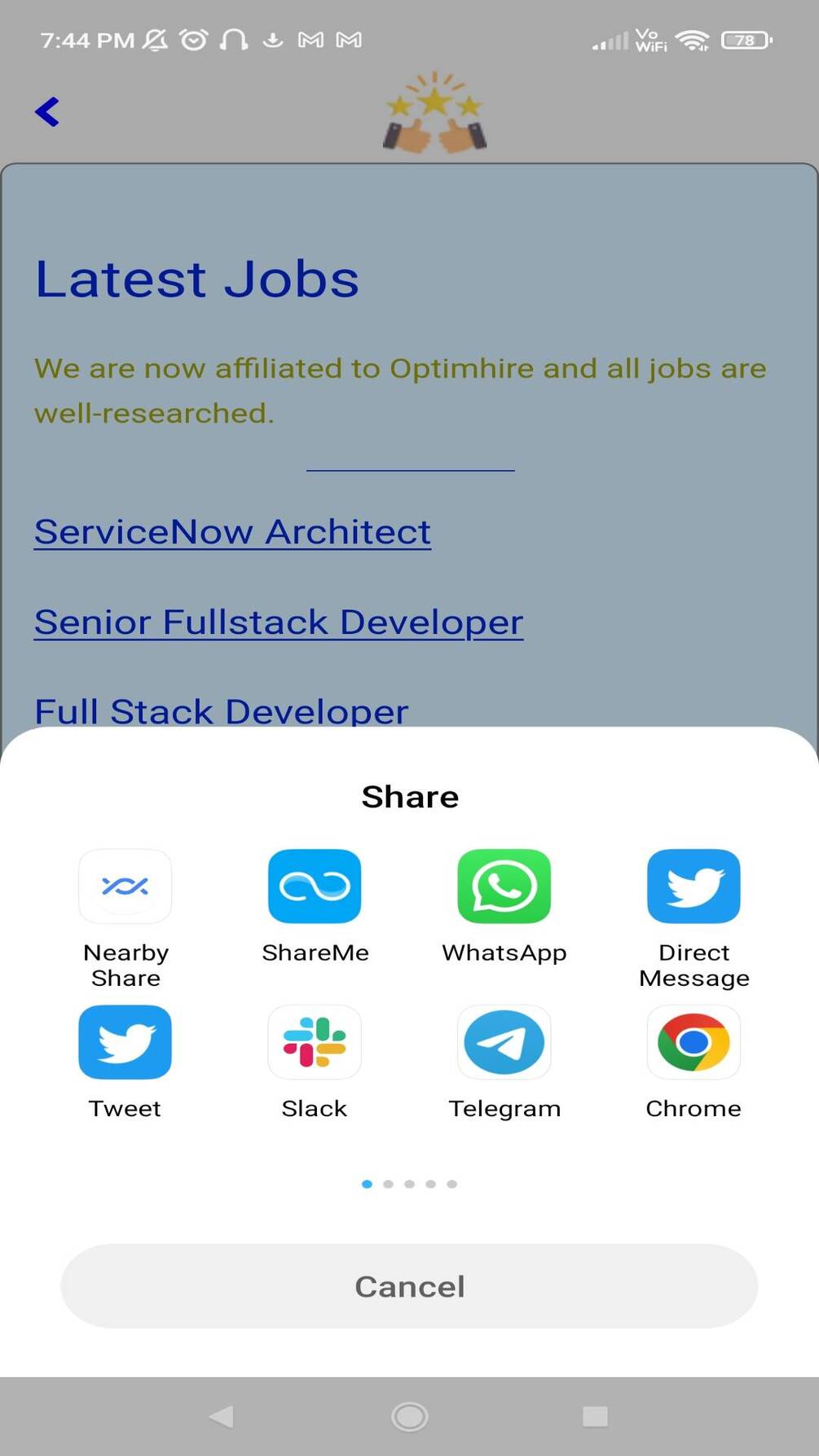
Task: Cancel the share sheet
Action: [x=409, y=1286]
